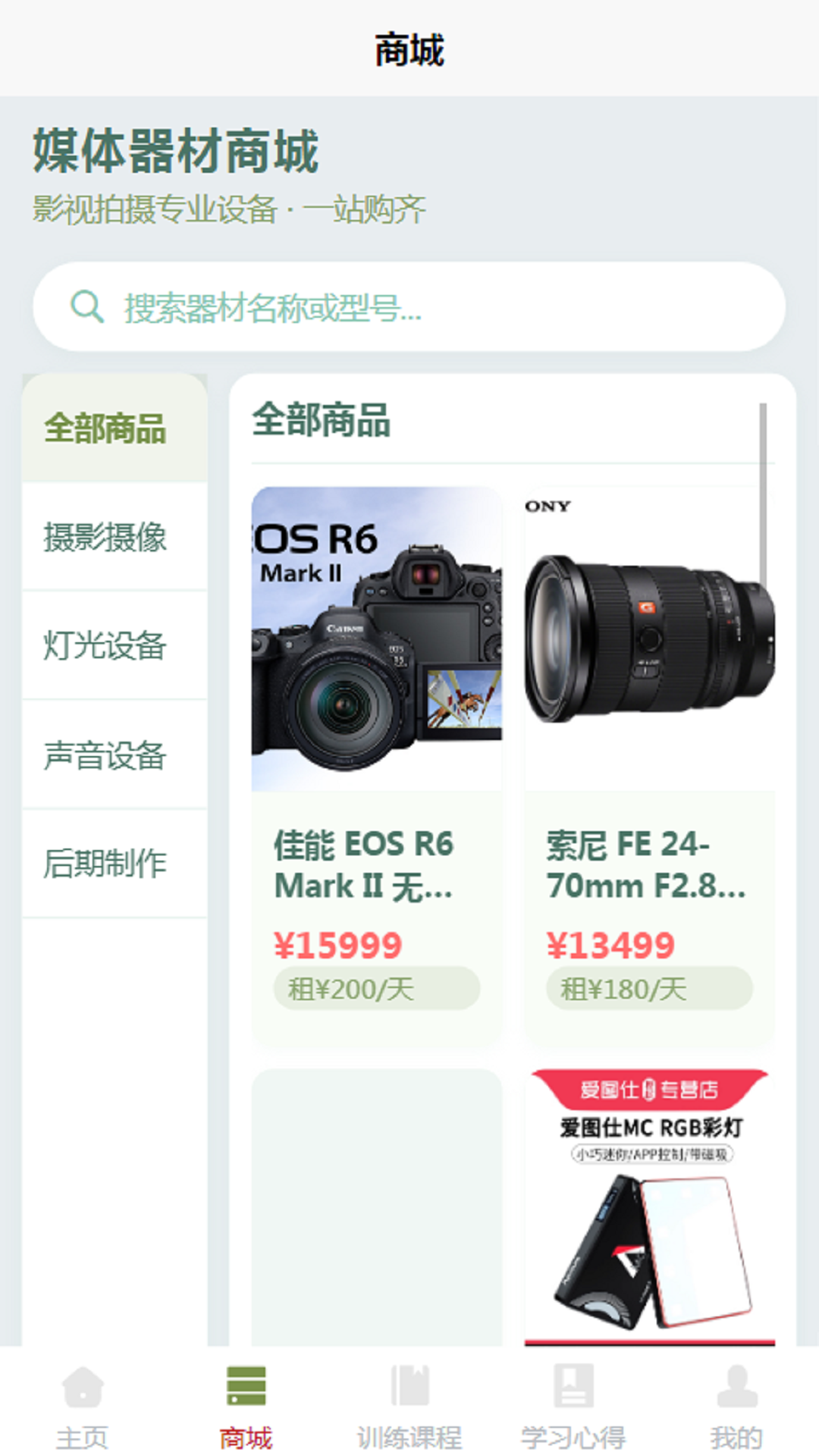
Task: Open the 训练课程 tab
Action: [409, 1404]
